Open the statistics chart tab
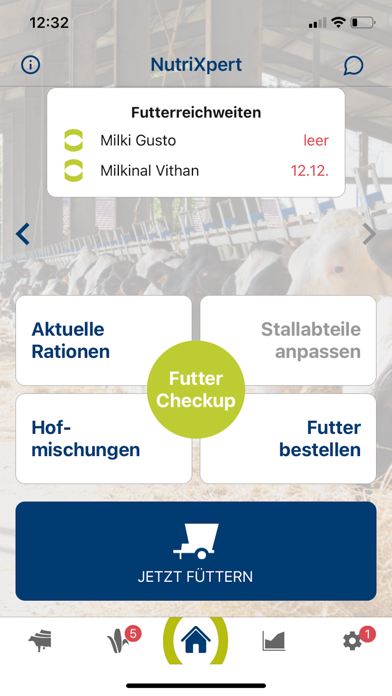Image resolution: width=392 pixels, height=696 pixels. click(273, 641)
